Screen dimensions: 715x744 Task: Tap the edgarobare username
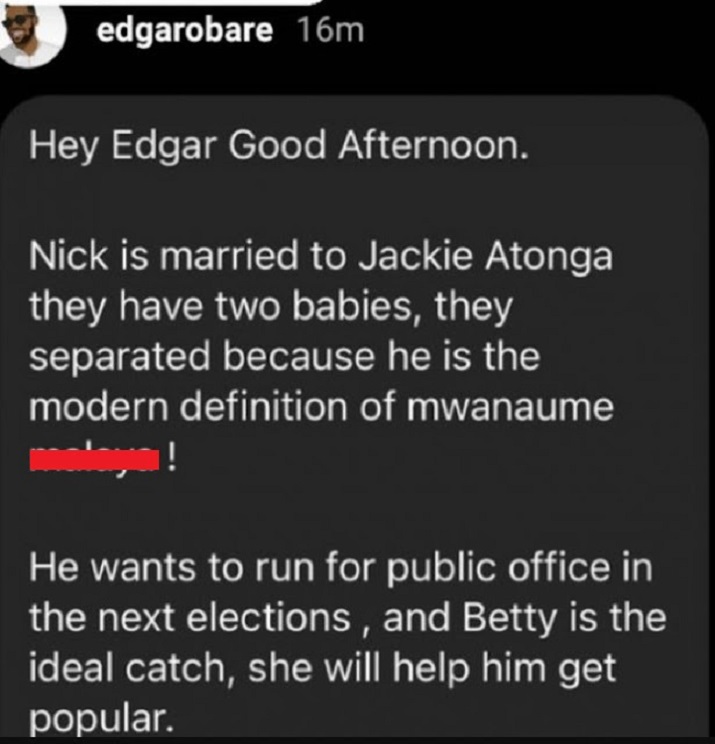pos(185,31)
